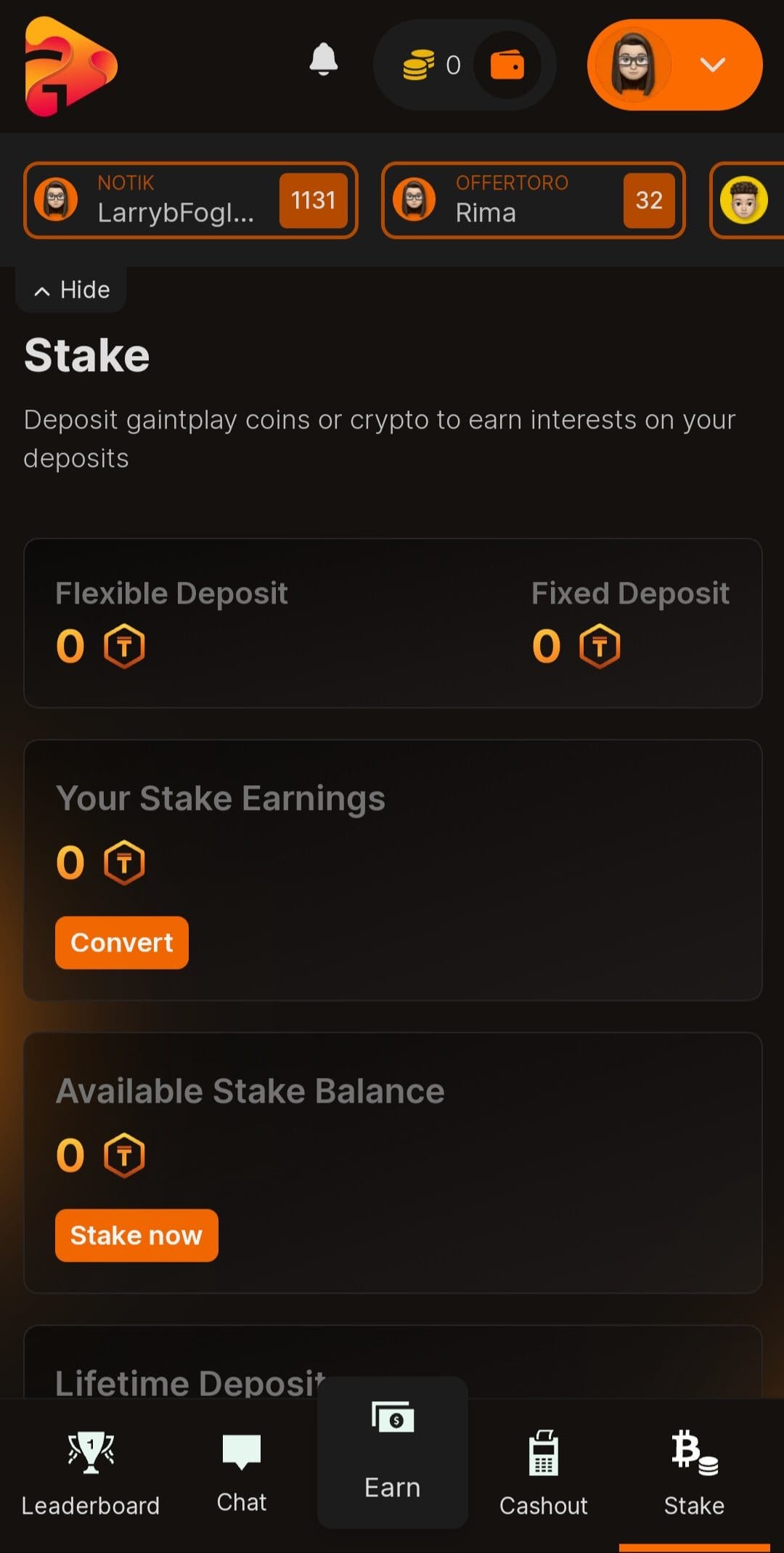Viewport: 784px width, 1553px height.
Task: Open the wallet icon next to coin balance
Action: coord(507,65)
